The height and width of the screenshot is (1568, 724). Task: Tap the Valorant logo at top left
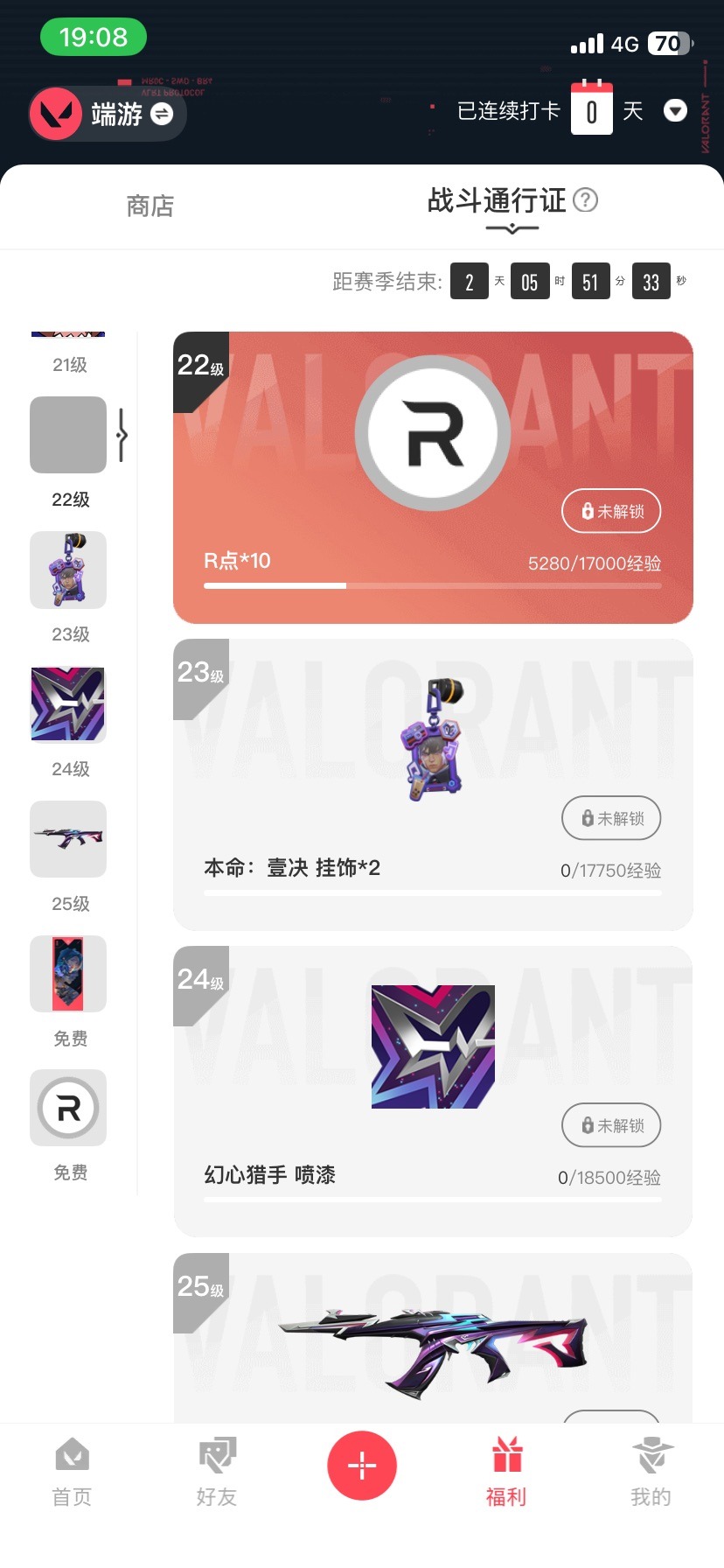tap(57, 114)
